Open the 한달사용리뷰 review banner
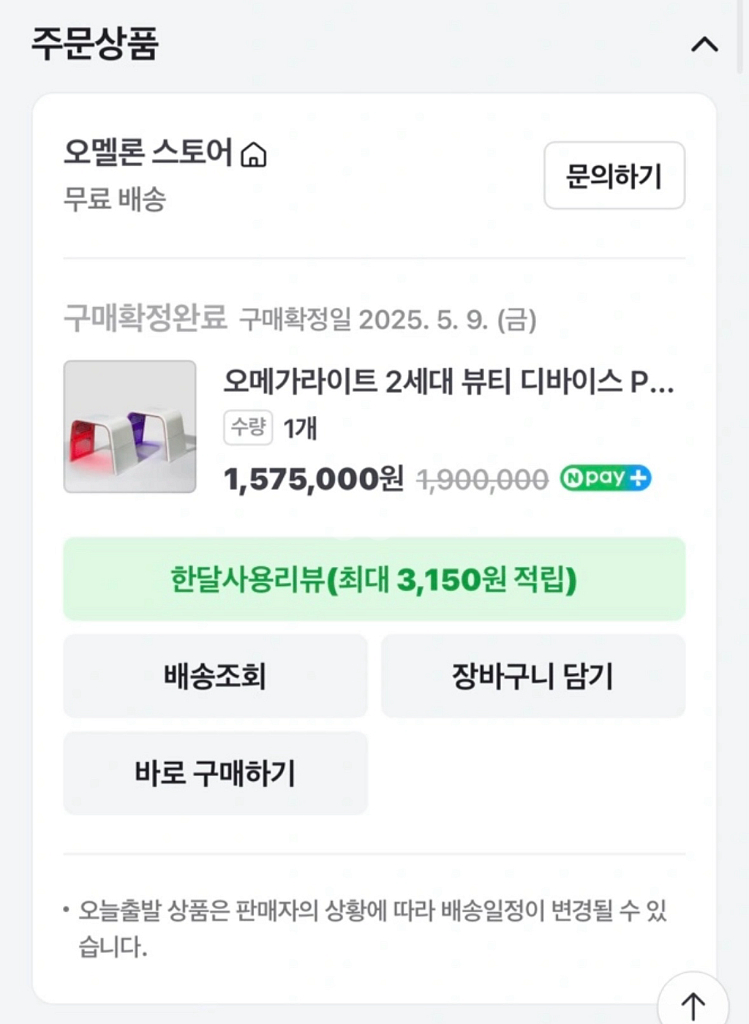This screenshot has width=749, height=1024. [x=374, y=578]
